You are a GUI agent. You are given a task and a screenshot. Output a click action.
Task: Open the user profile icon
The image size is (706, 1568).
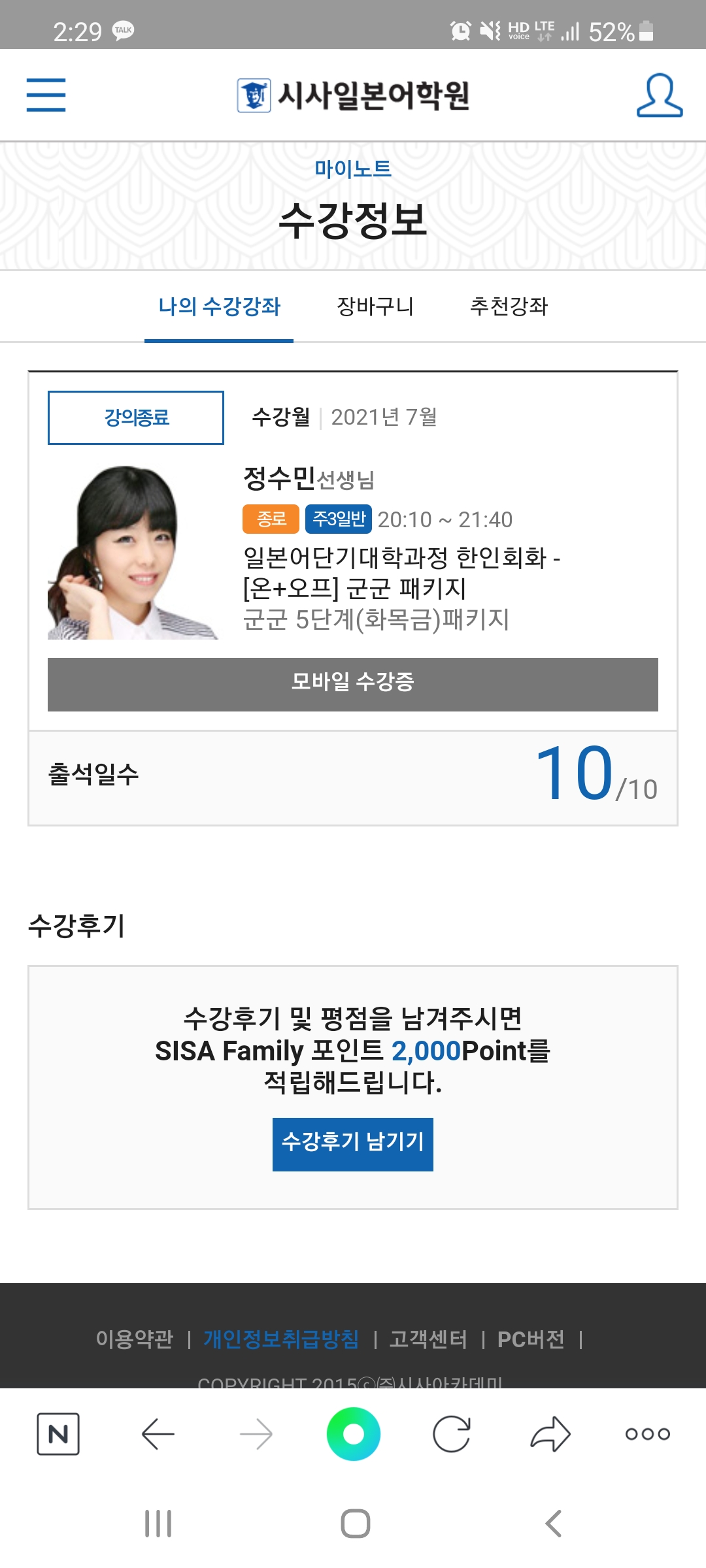(x=659, y=95)
